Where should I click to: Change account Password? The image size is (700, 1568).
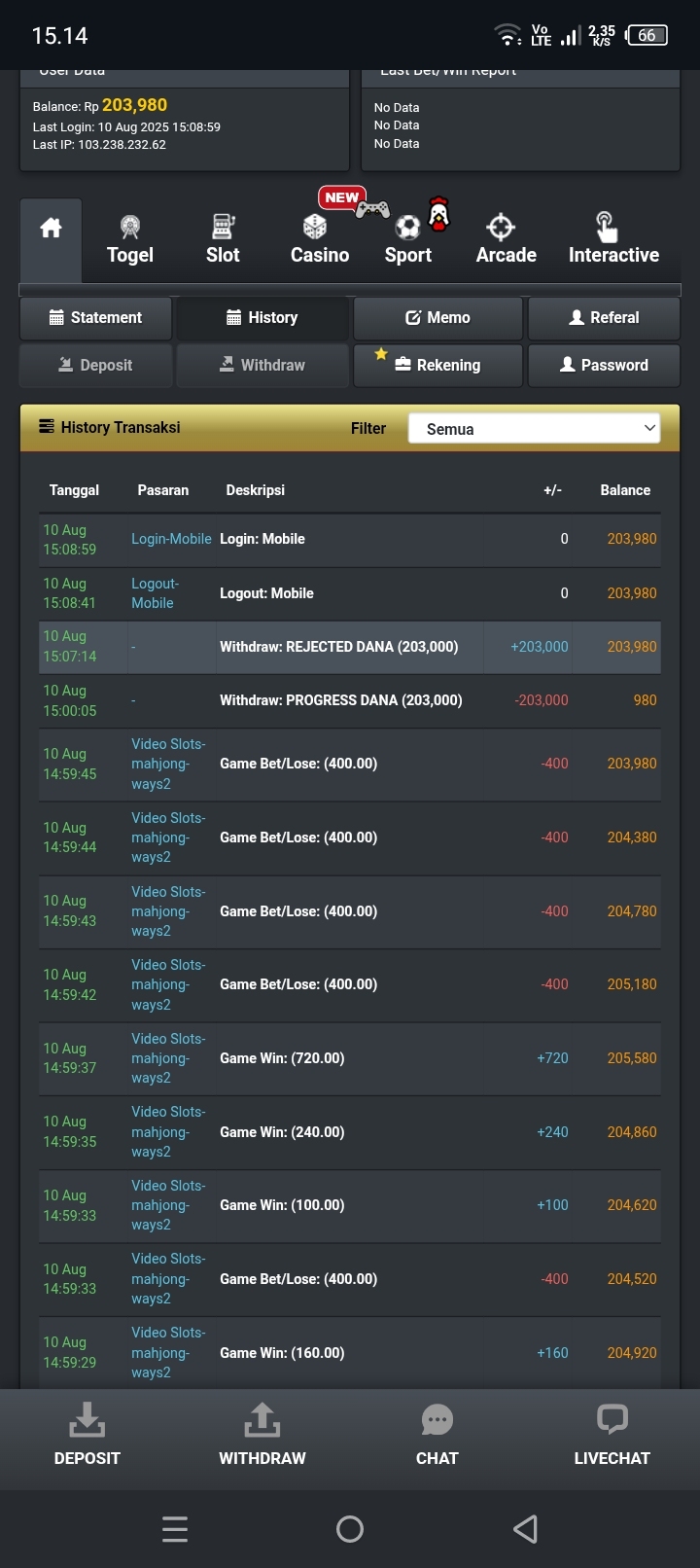(x=604, y=366)
